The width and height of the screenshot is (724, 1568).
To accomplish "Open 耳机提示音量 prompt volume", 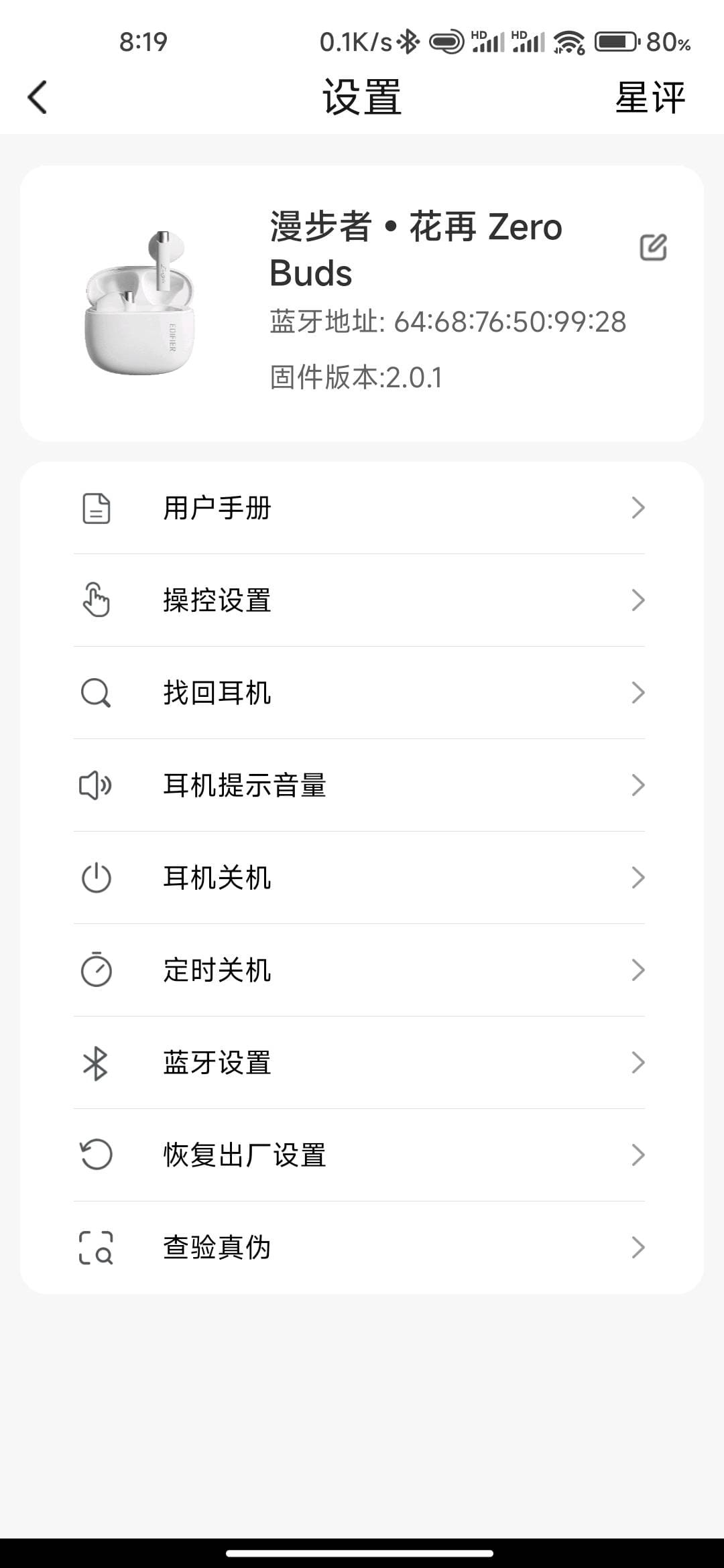I will [x=362, y=785].
